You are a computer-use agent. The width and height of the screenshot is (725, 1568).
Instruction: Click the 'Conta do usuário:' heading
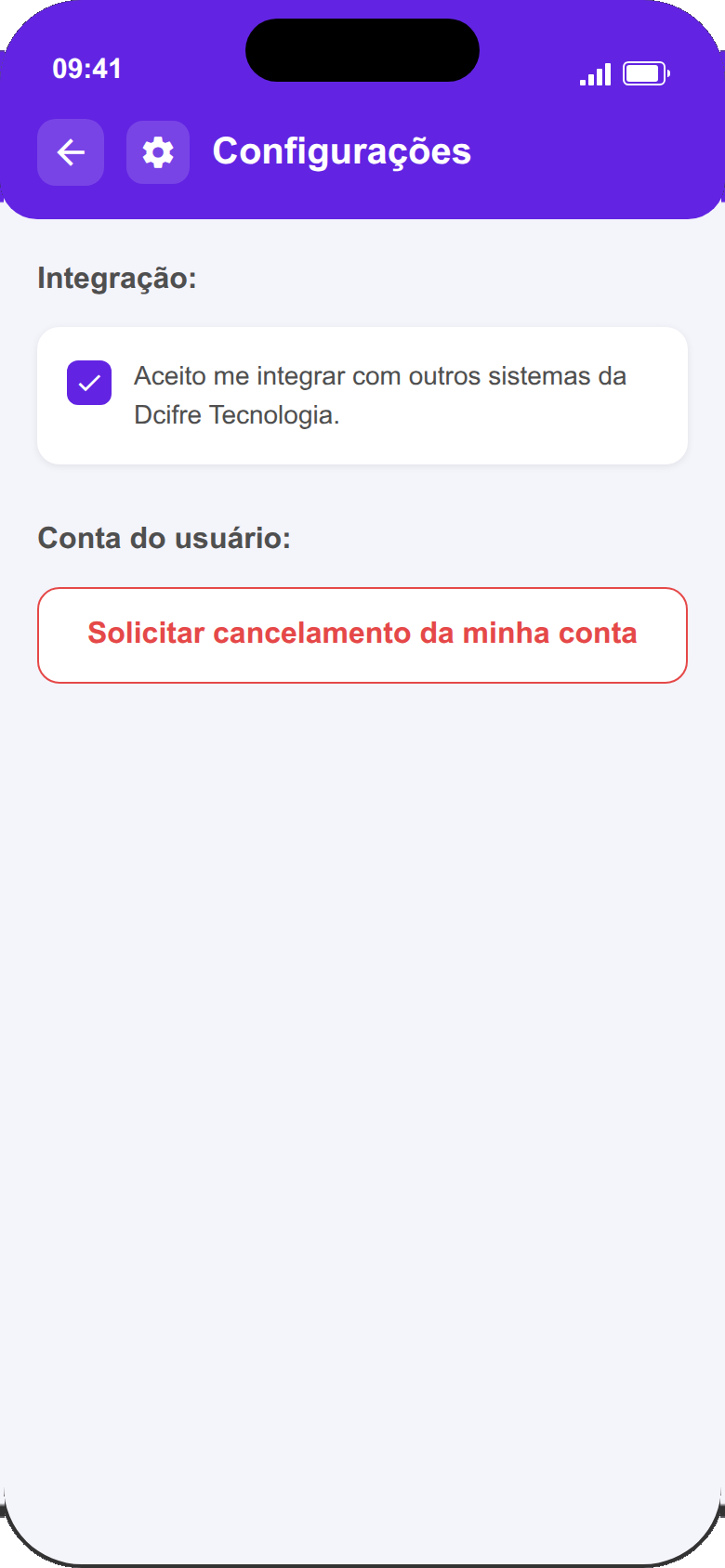(165, 537)
